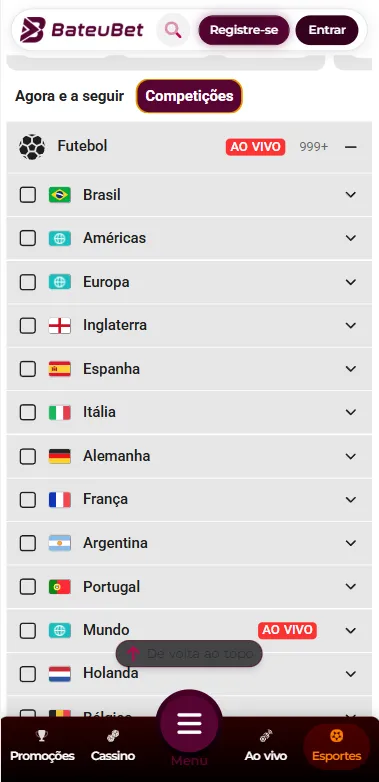The height and width of the screenshot is (782, 379).
Task: Expand the Américas row chevron
Action: (x=351, y=238)
